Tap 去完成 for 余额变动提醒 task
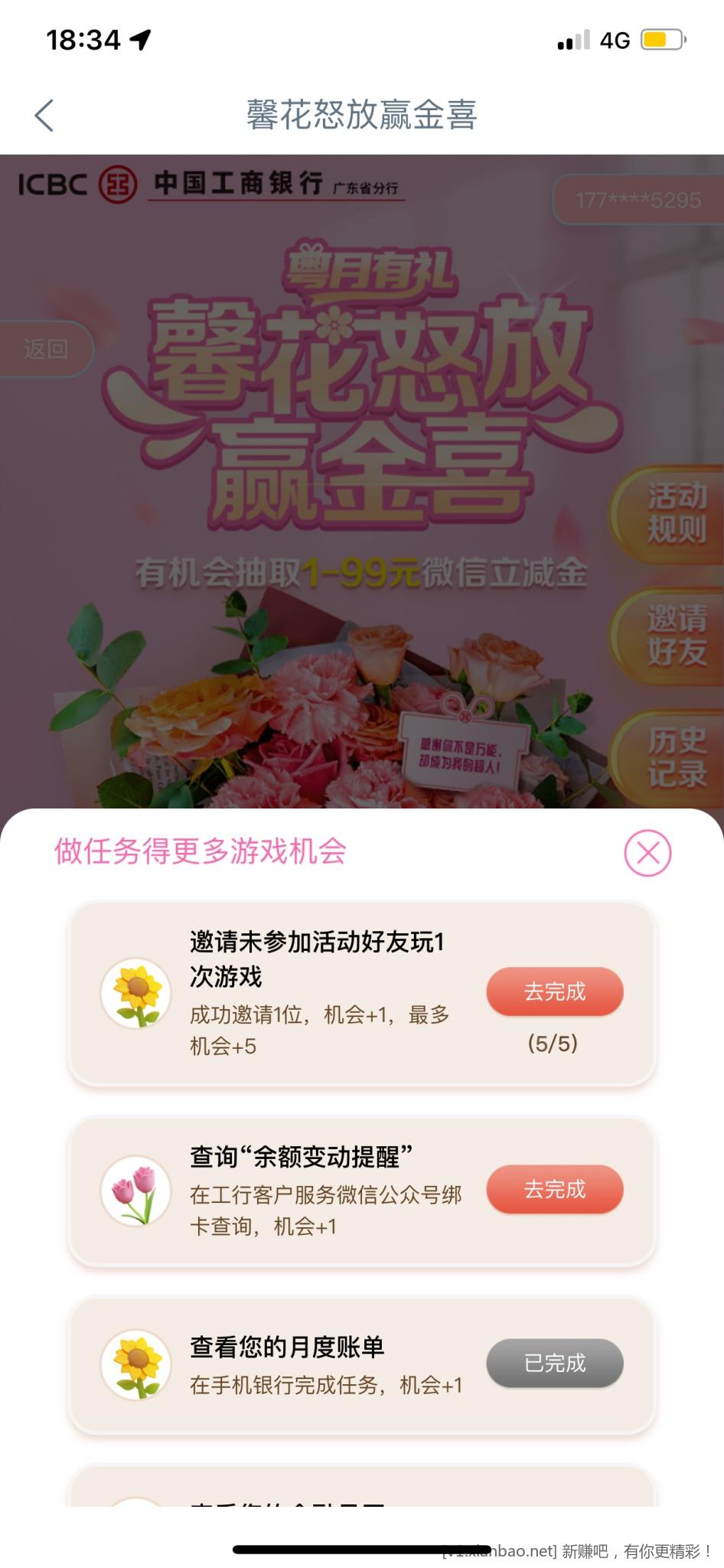The width and height of the screenshot is (724, 1568). point(555,1189)
